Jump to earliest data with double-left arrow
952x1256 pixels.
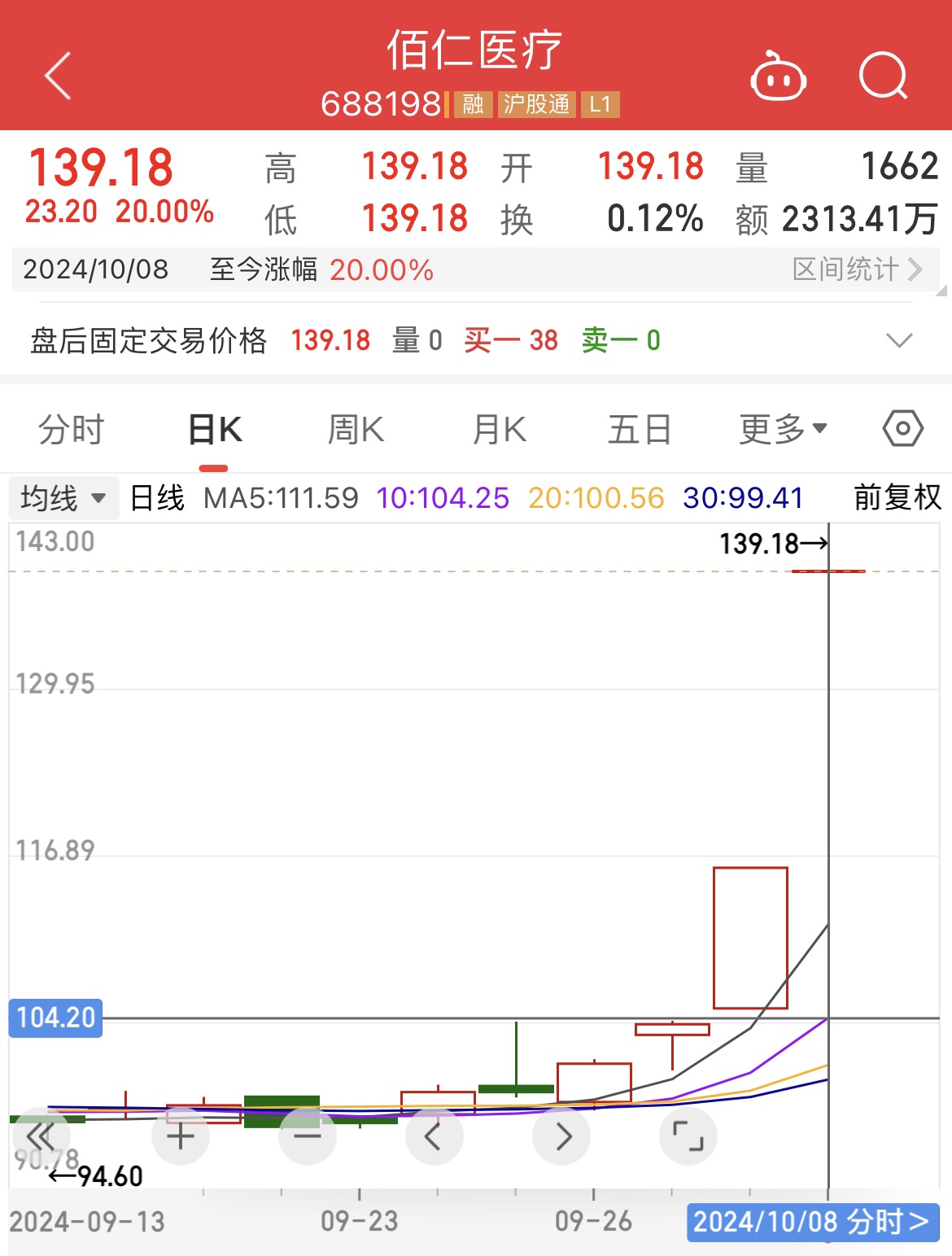click(x=41, y=1136)
